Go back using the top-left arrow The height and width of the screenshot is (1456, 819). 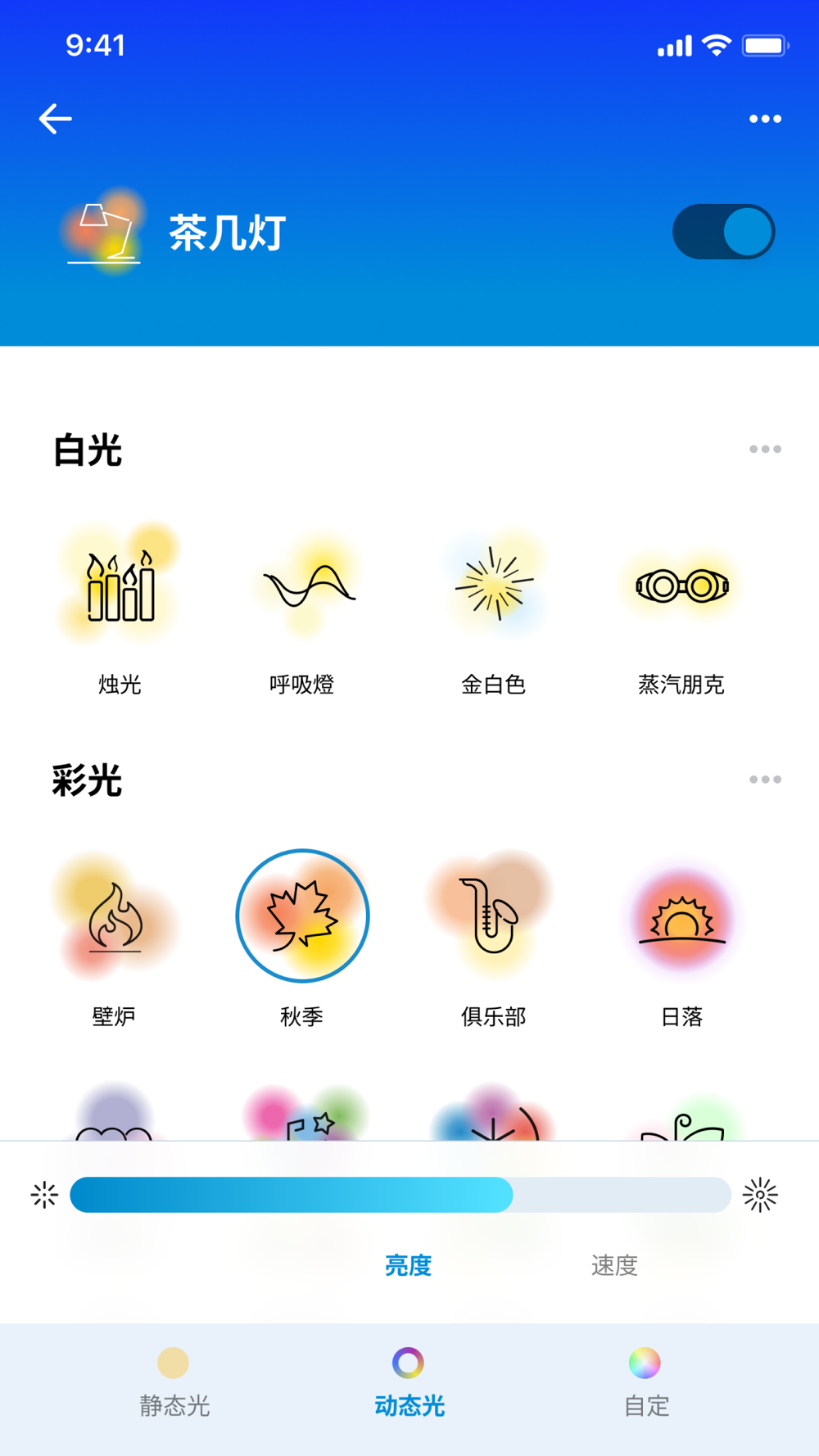coord(55,119)
